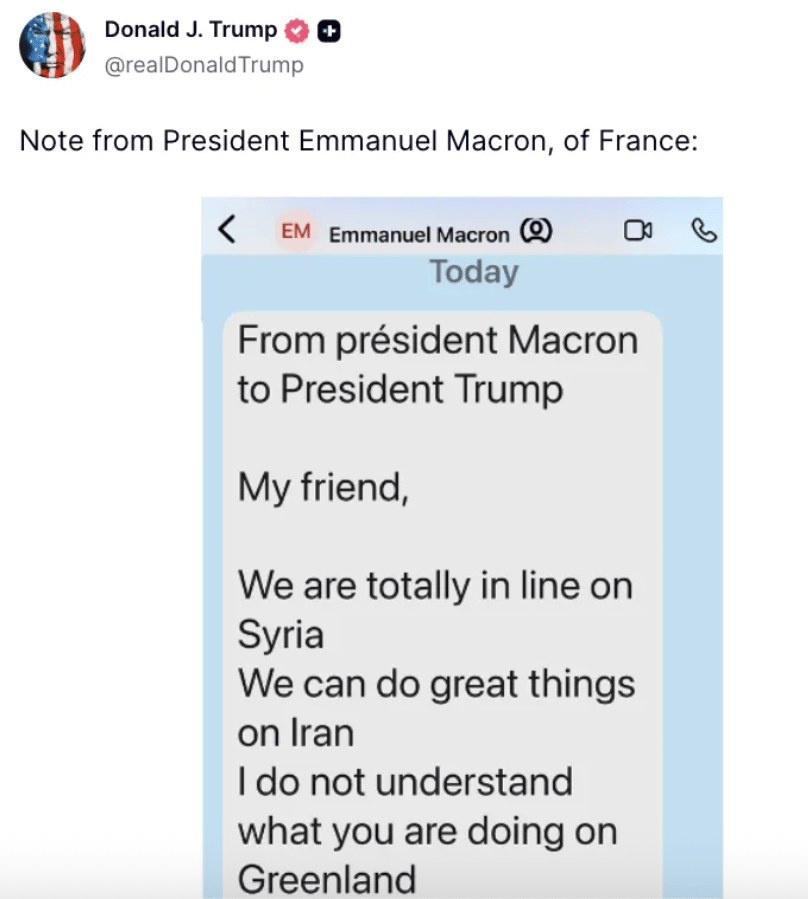
Task: Open the Donald J. Trump display name
Action: [190, 30]
